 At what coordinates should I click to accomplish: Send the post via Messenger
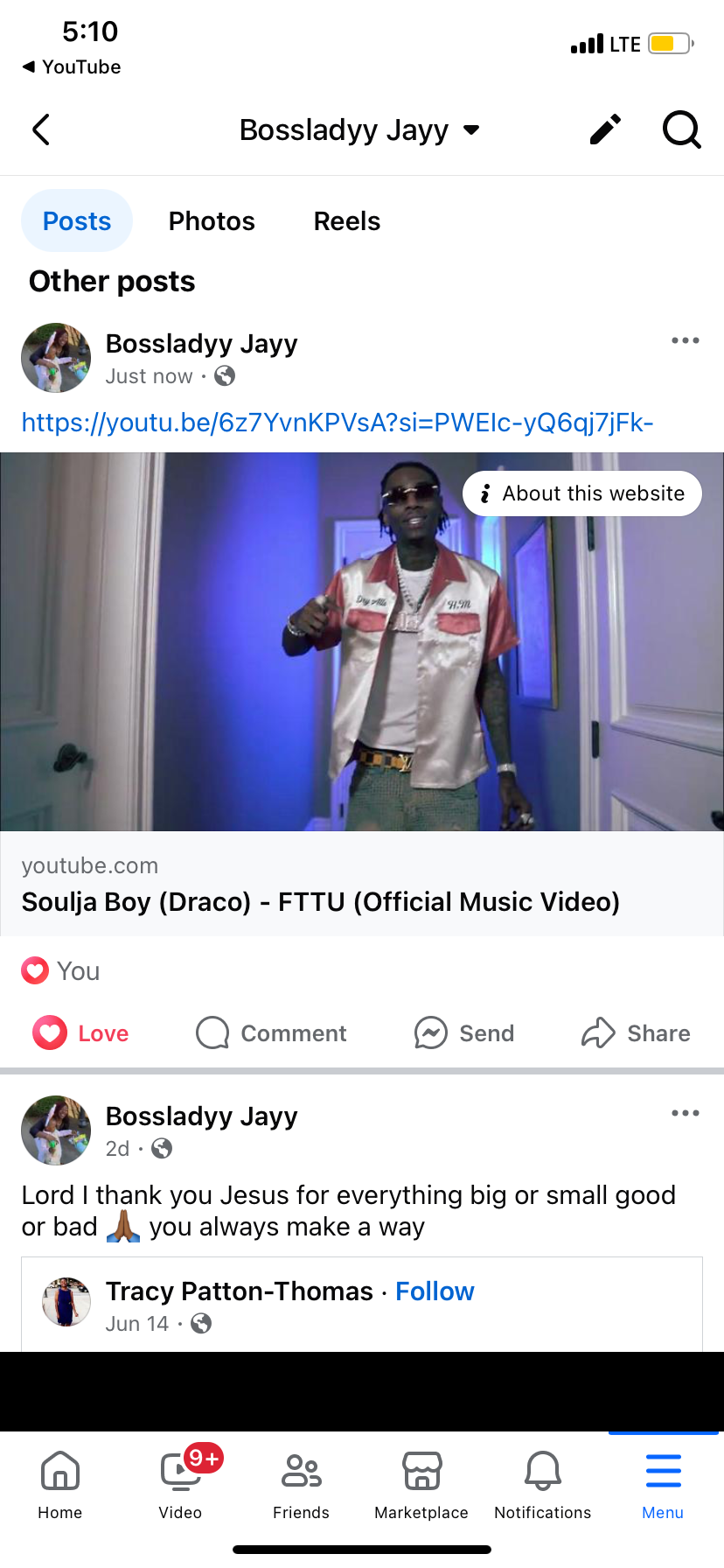[x=463, y=1033]
